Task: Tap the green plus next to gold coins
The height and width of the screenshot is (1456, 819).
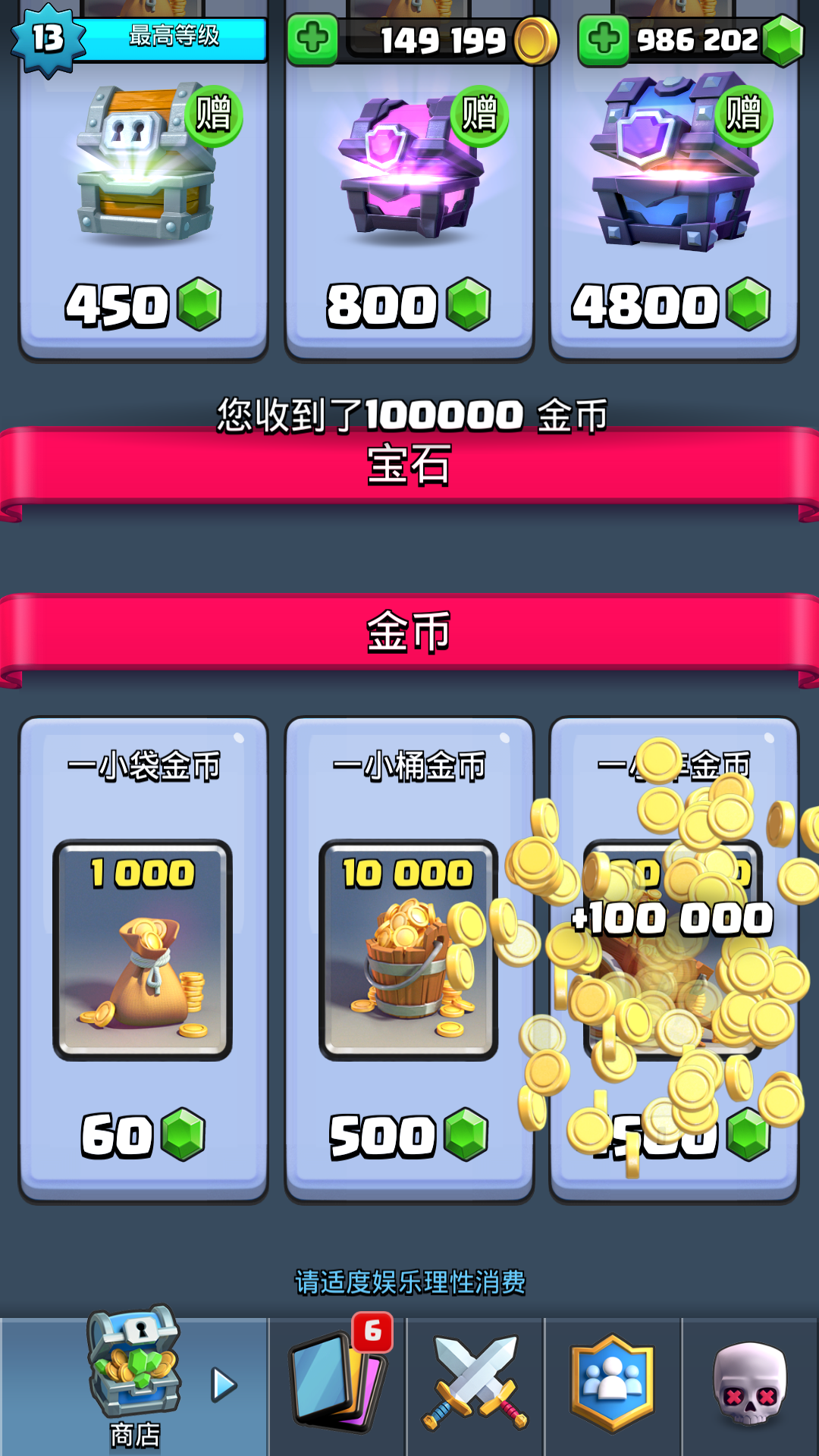Action: 312,39
